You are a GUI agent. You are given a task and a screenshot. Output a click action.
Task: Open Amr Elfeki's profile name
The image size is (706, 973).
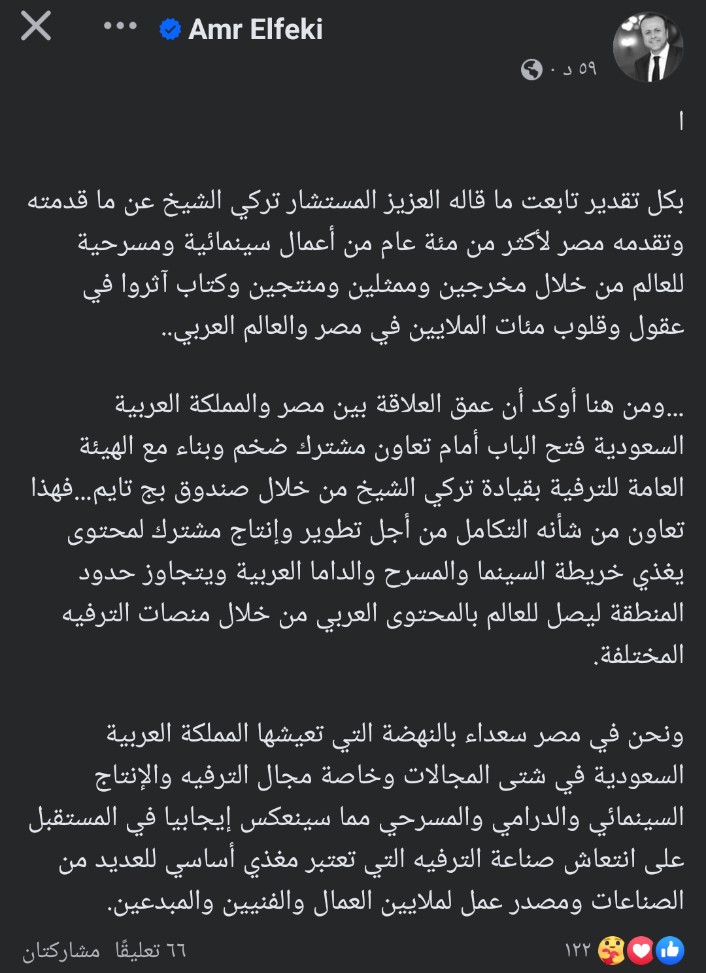coord(253,30)
